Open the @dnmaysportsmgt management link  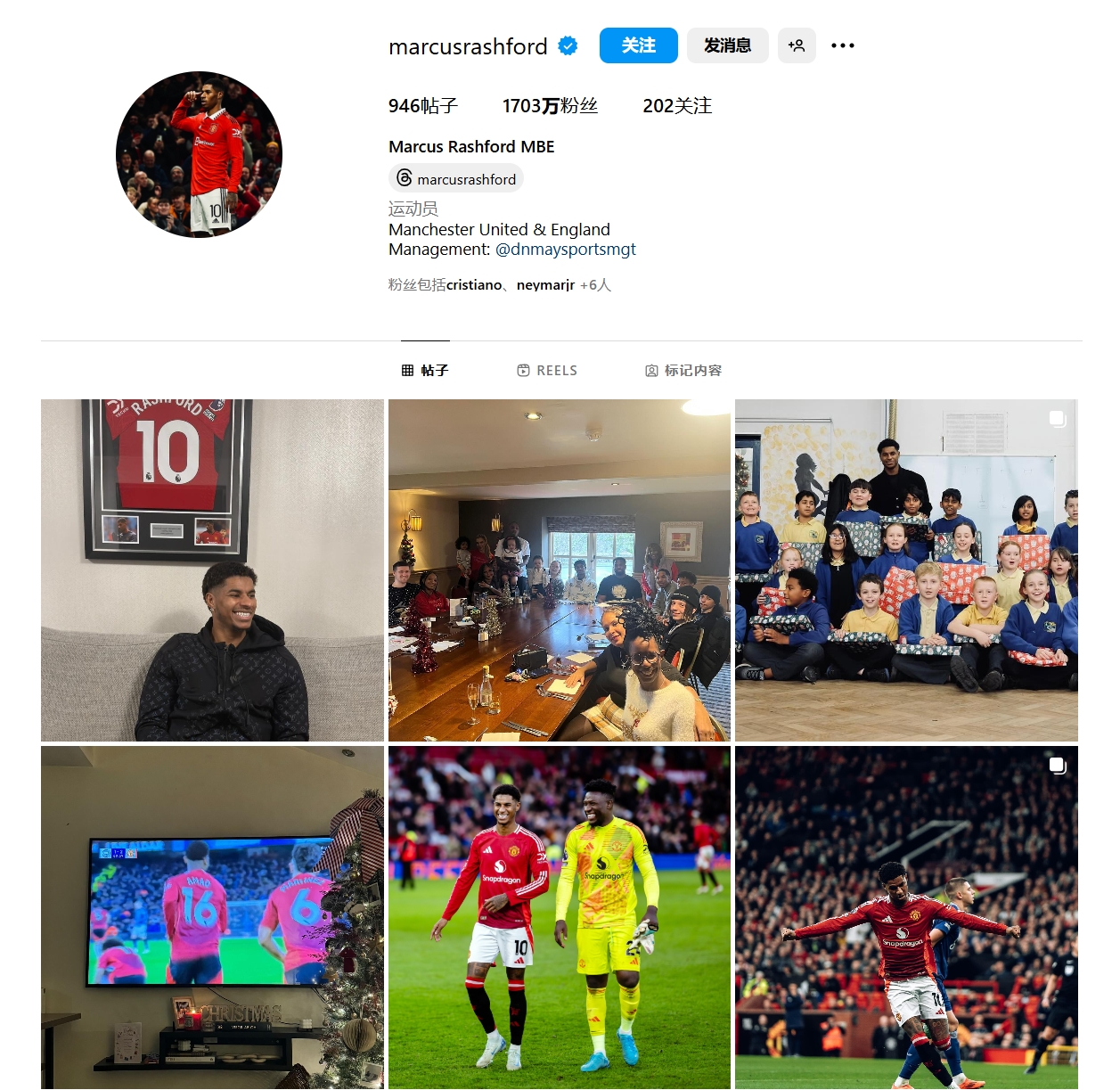tap(565, 250)
